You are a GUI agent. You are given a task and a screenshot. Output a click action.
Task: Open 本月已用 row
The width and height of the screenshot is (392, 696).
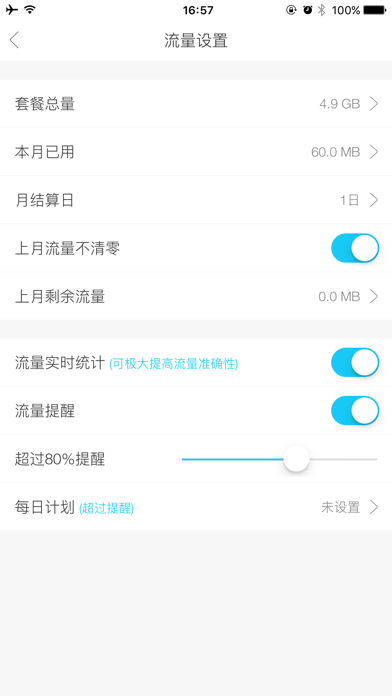(196, 152)
